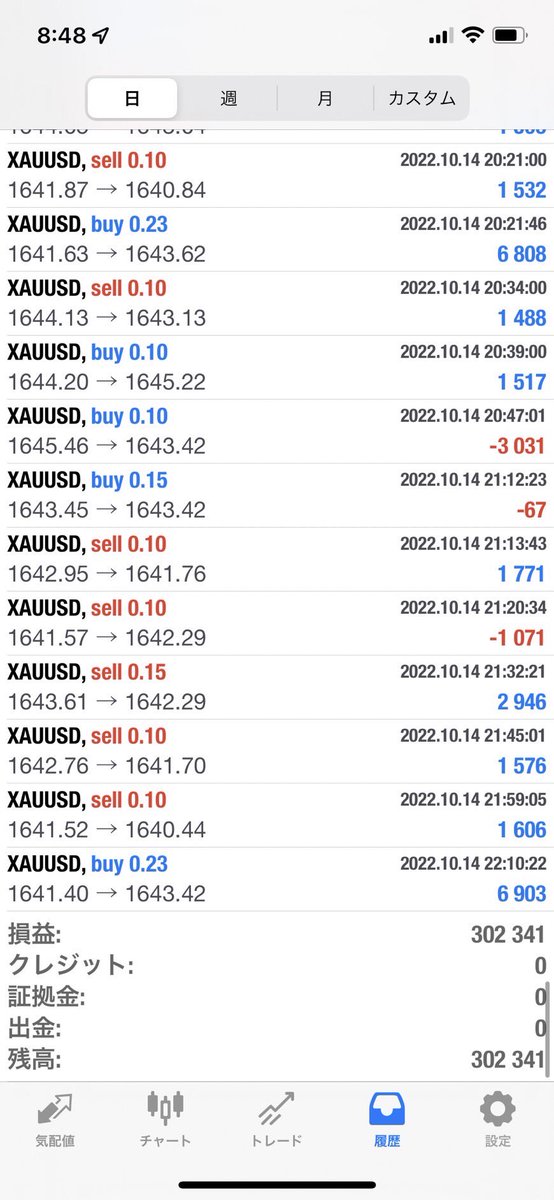554x1200 pixels.
Task: Go to the チャート chart tab
Action: pyautogui.click(x=166, y=1120)
